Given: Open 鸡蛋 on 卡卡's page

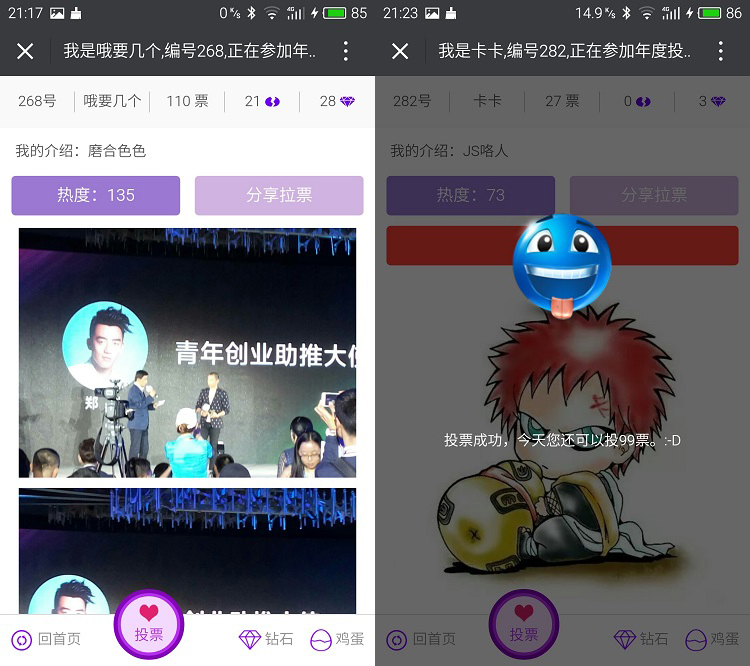Looking at the screenshot, I should tap(712, 639).
